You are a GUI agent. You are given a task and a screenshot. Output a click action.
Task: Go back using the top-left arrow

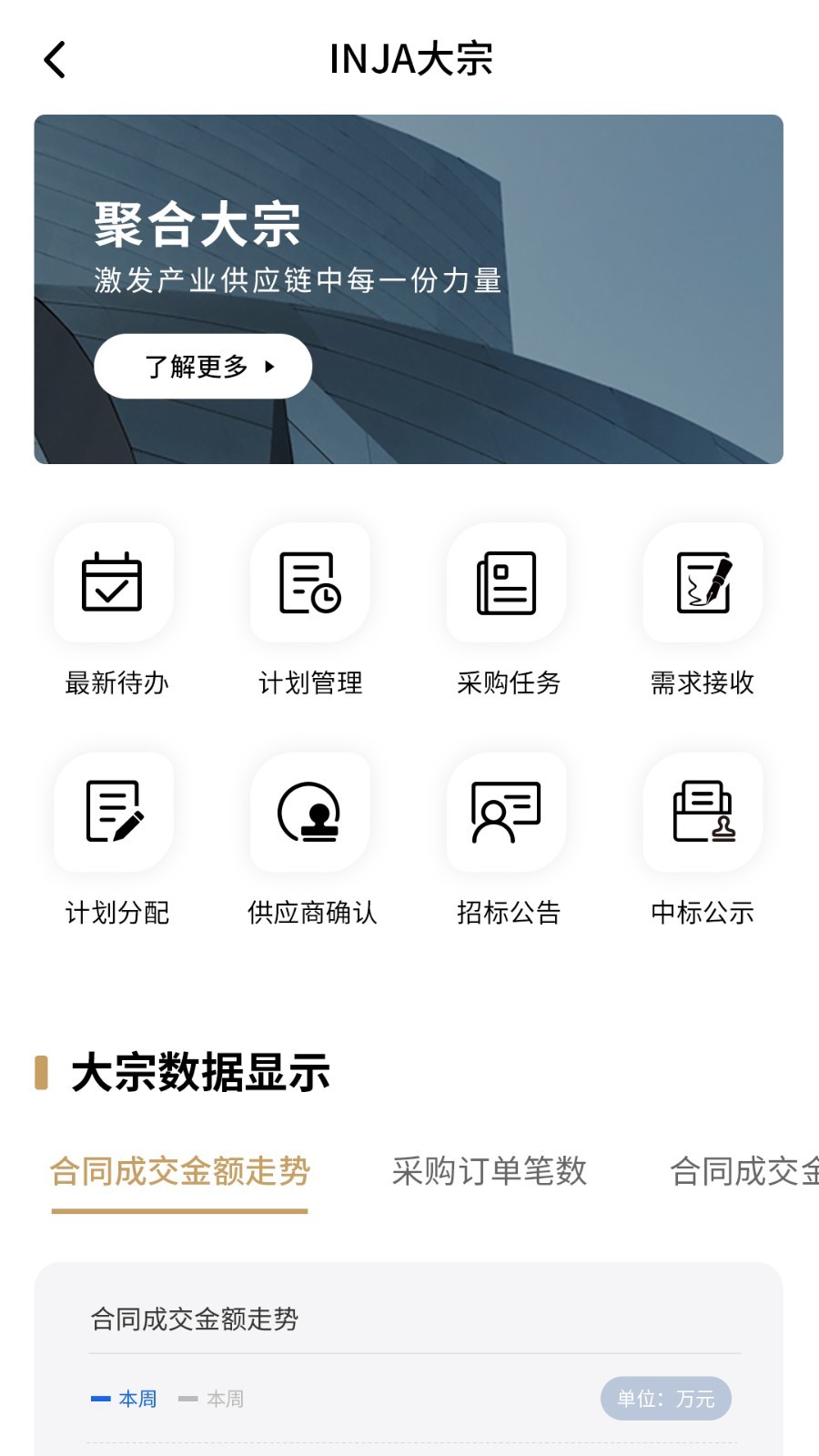[56, 60]
